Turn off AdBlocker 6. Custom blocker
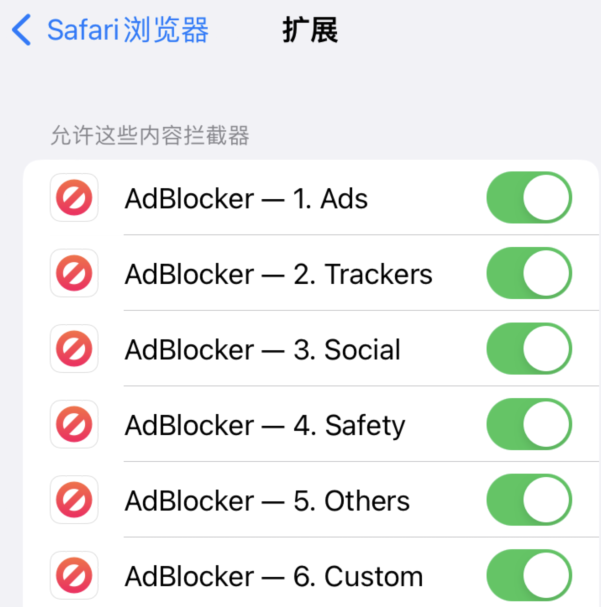The width and height of the screenshot is (601, 607). pyautogui.click(x=529, y=576)
